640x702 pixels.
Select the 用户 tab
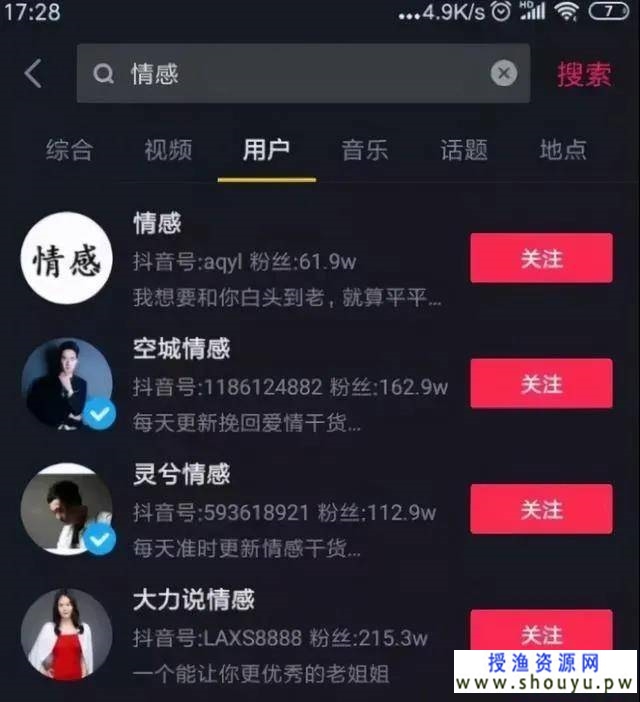pos(267,150)
